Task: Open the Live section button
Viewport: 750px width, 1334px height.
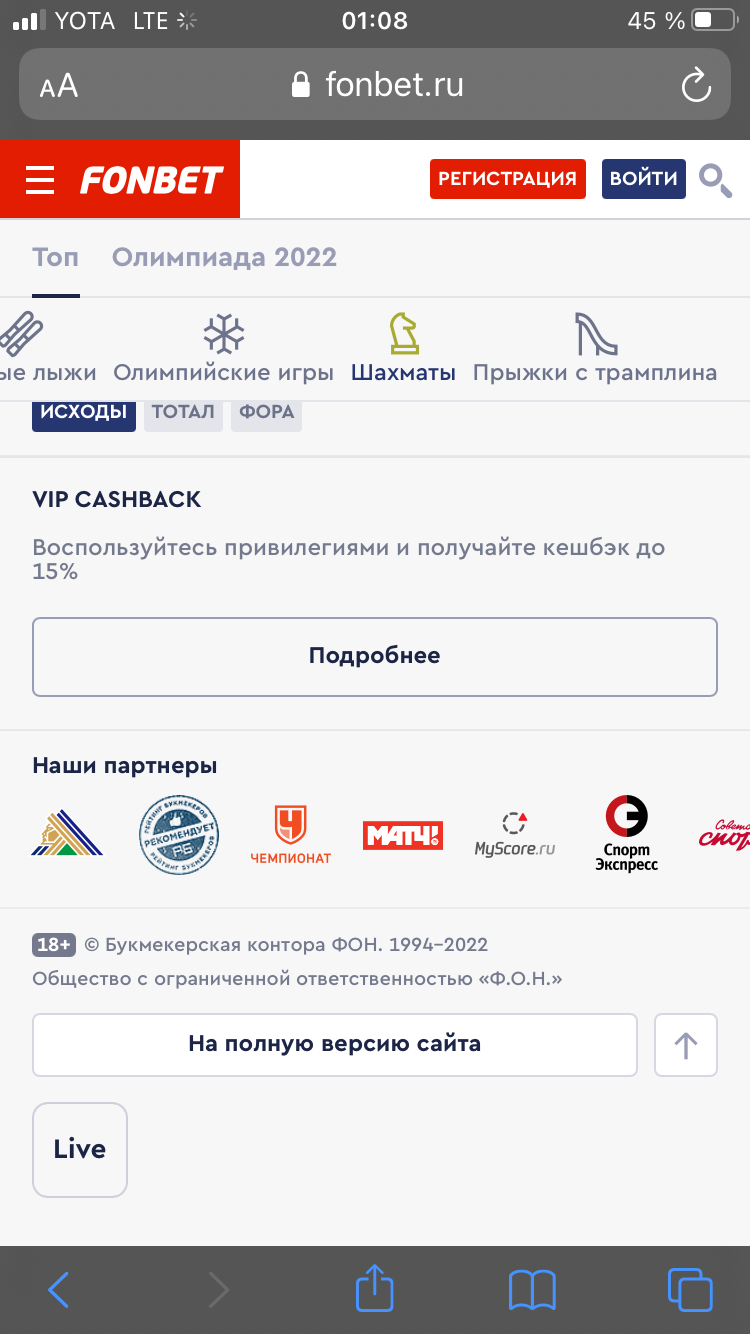Action: tap(80, 1149)
